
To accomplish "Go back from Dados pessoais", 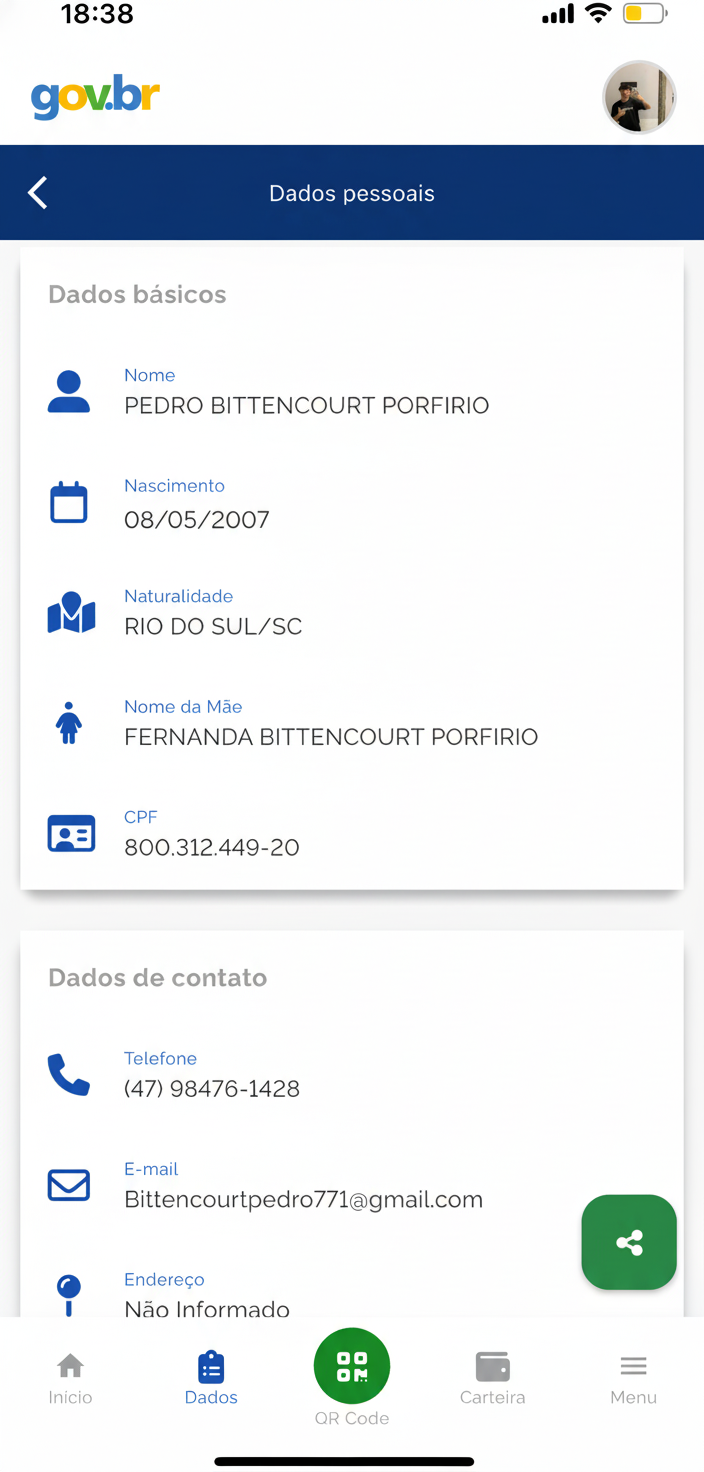I will 38,193.
